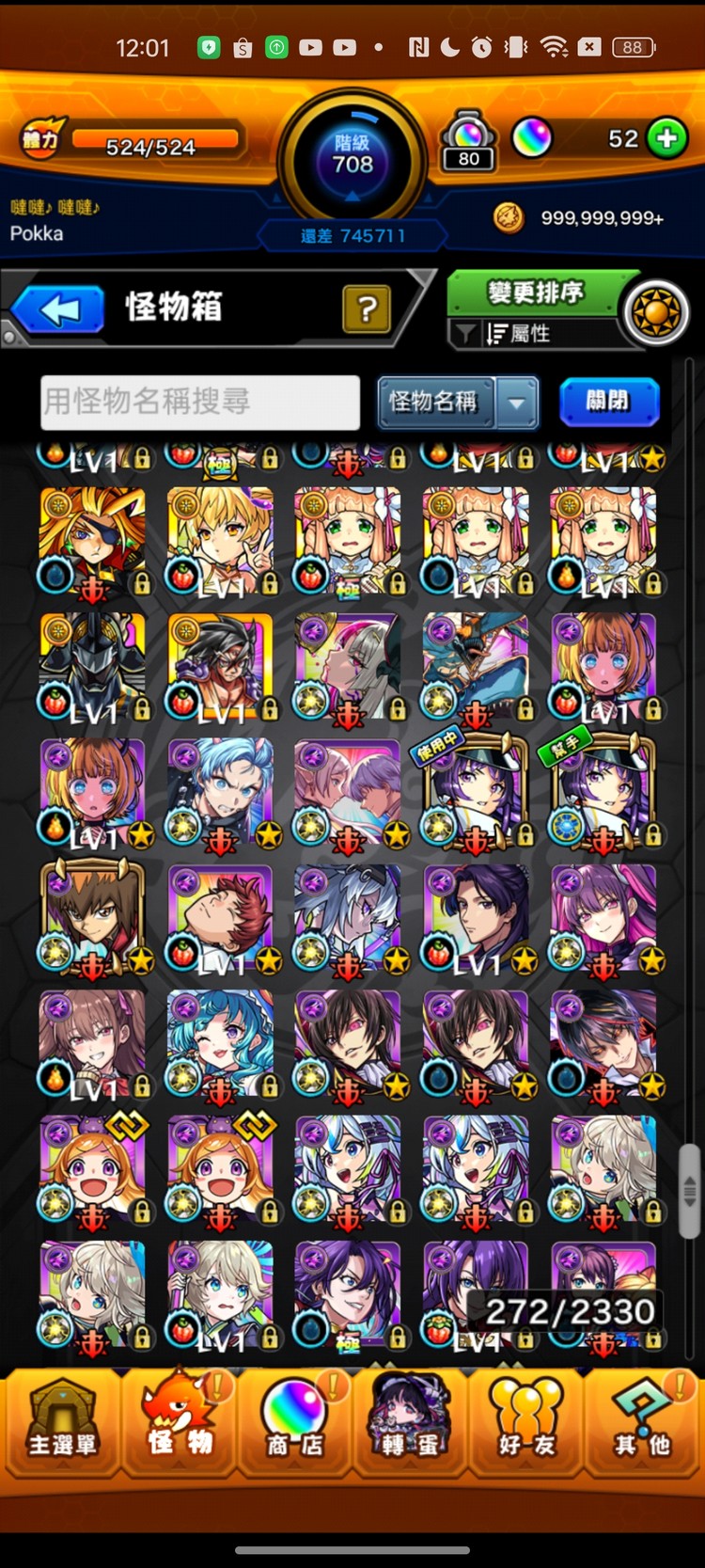Select the monster marked 幫手
This screenshot has height=1568, width=705.
[603, 792]
